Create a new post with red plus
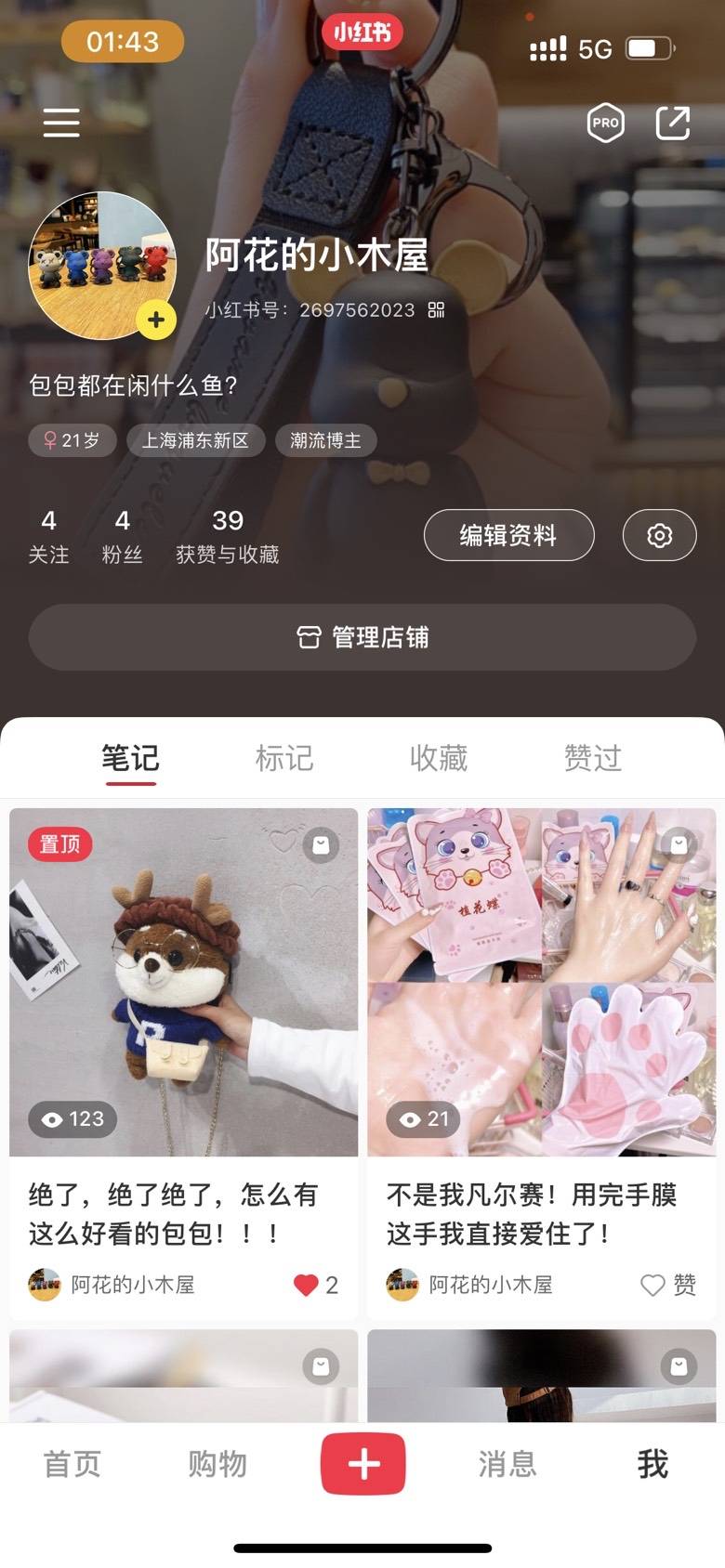The width and height of the screenshot is (725, 1568). click(362, 1464)
